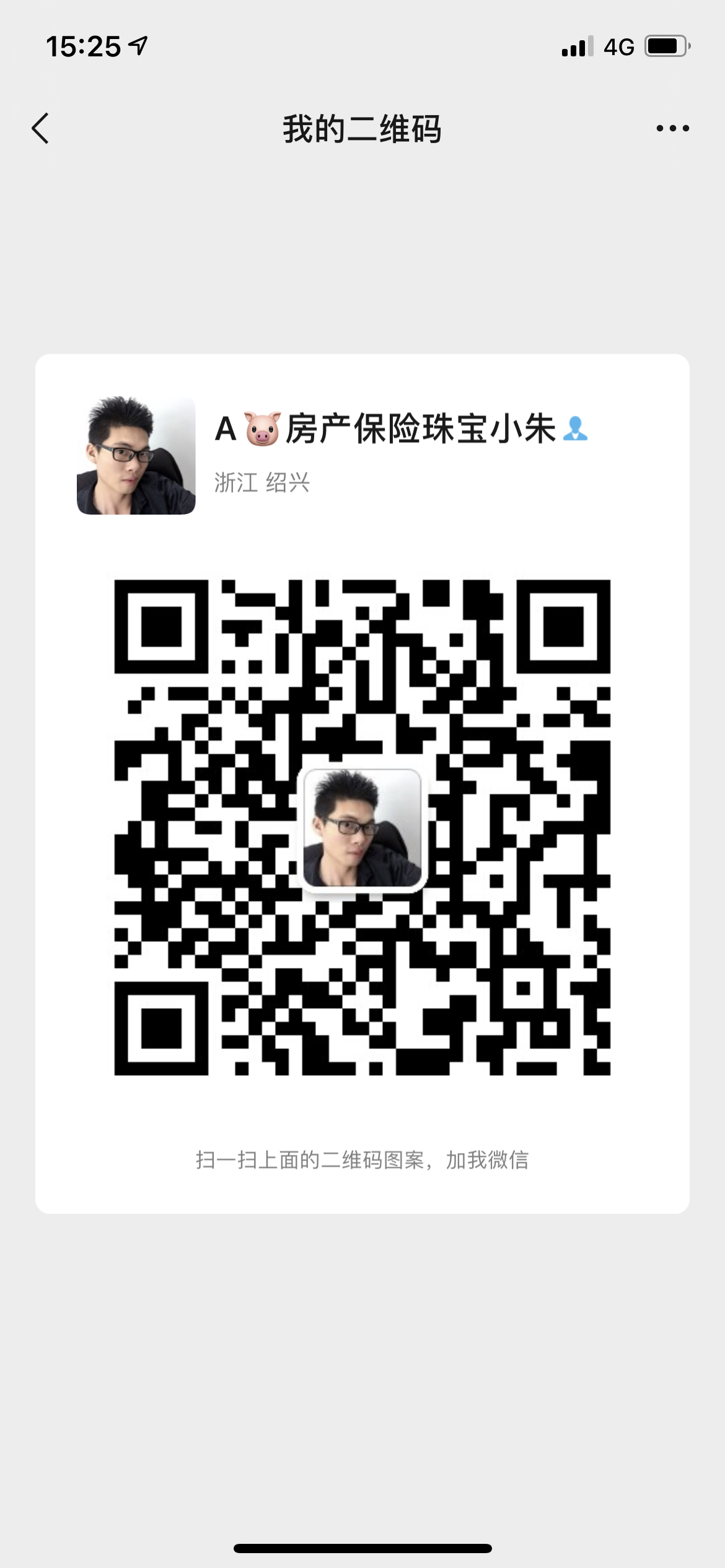Tap the profile avatar photo on the card

(x=135, y=456)
